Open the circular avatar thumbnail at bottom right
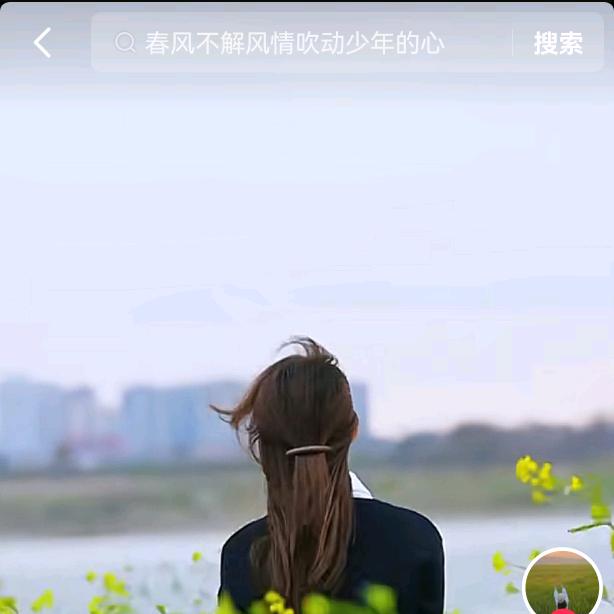 pyautogui.click(x=562, y=584)
